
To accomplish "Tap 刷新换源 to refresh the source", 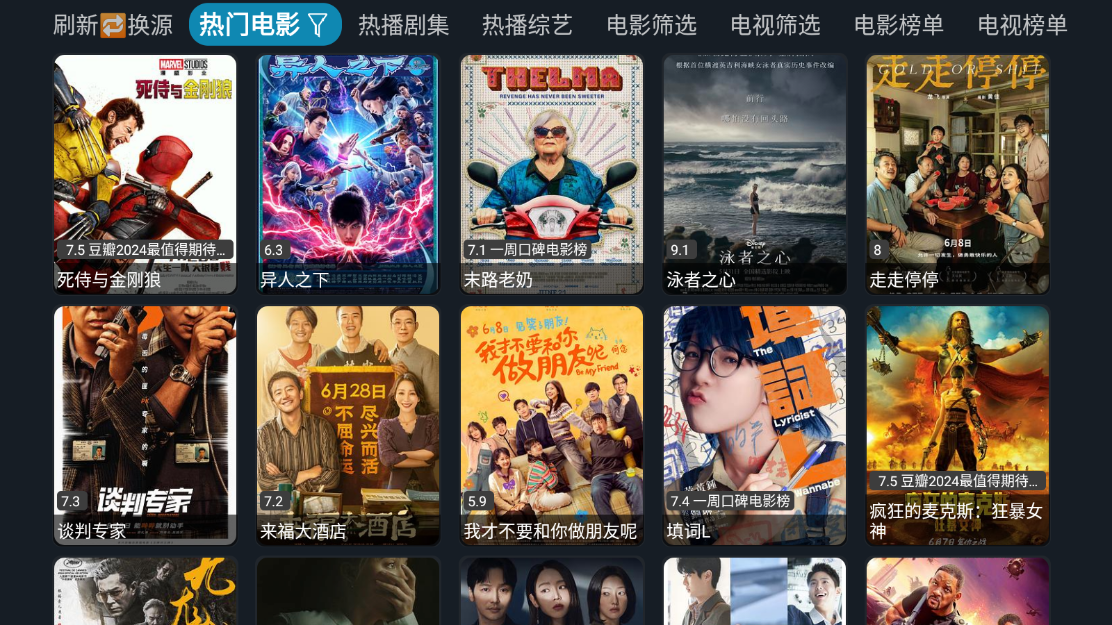I will pyautogui.click(x=113, y=25).
